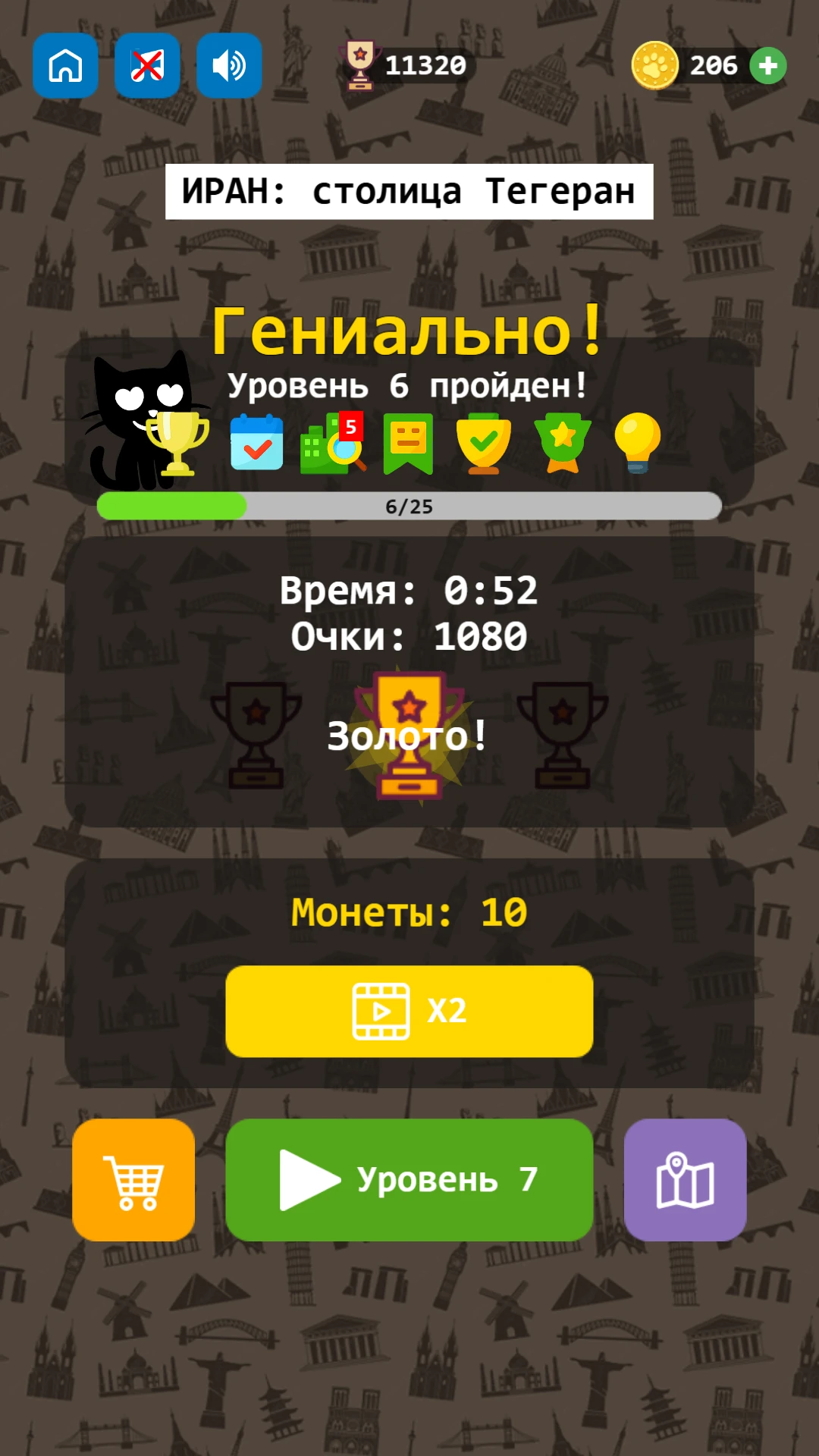Open the calendar daily tasks icon
This screenshot has height=1456, width=819.
click(257, 443)
